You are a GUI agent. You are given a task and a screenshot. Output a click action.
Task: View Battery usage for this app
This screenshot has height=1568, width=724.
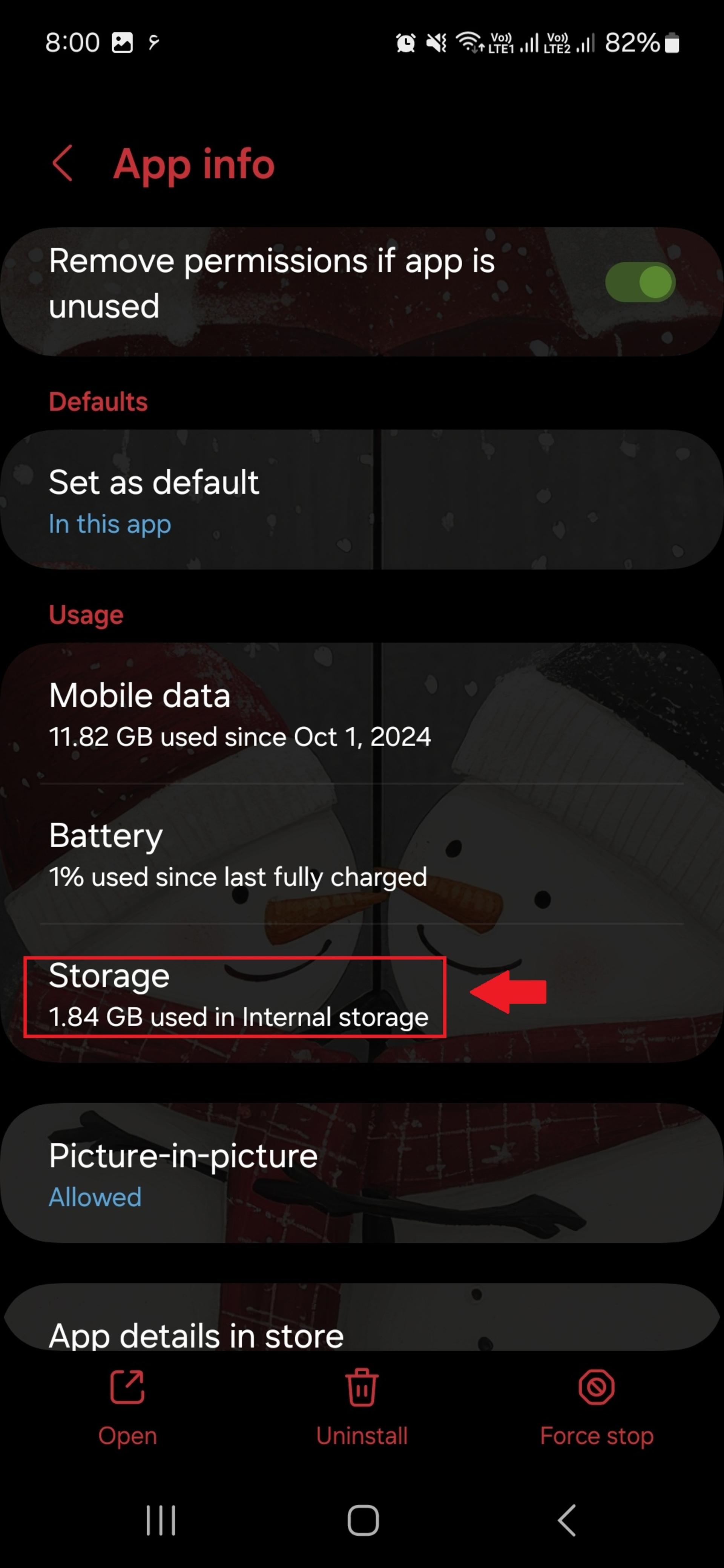[362, 853]
